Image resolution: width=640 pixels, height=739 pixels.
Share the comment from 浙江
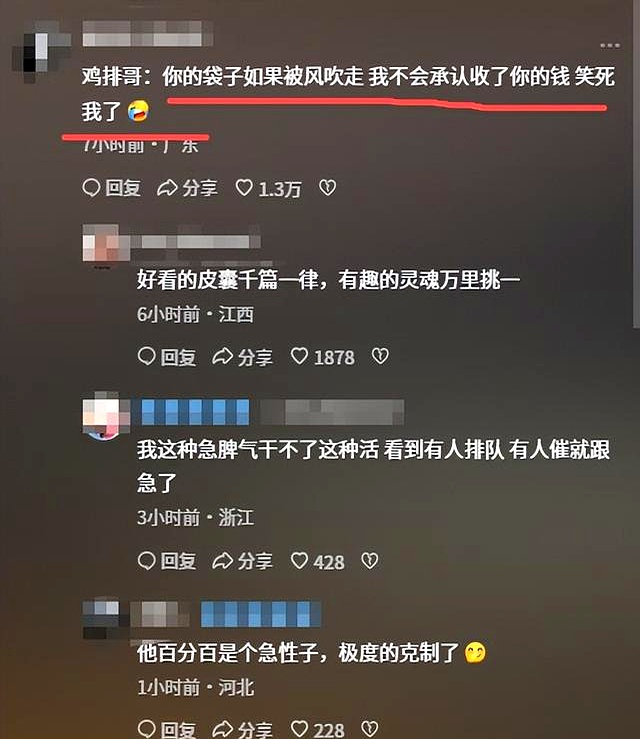pos(242,562)
